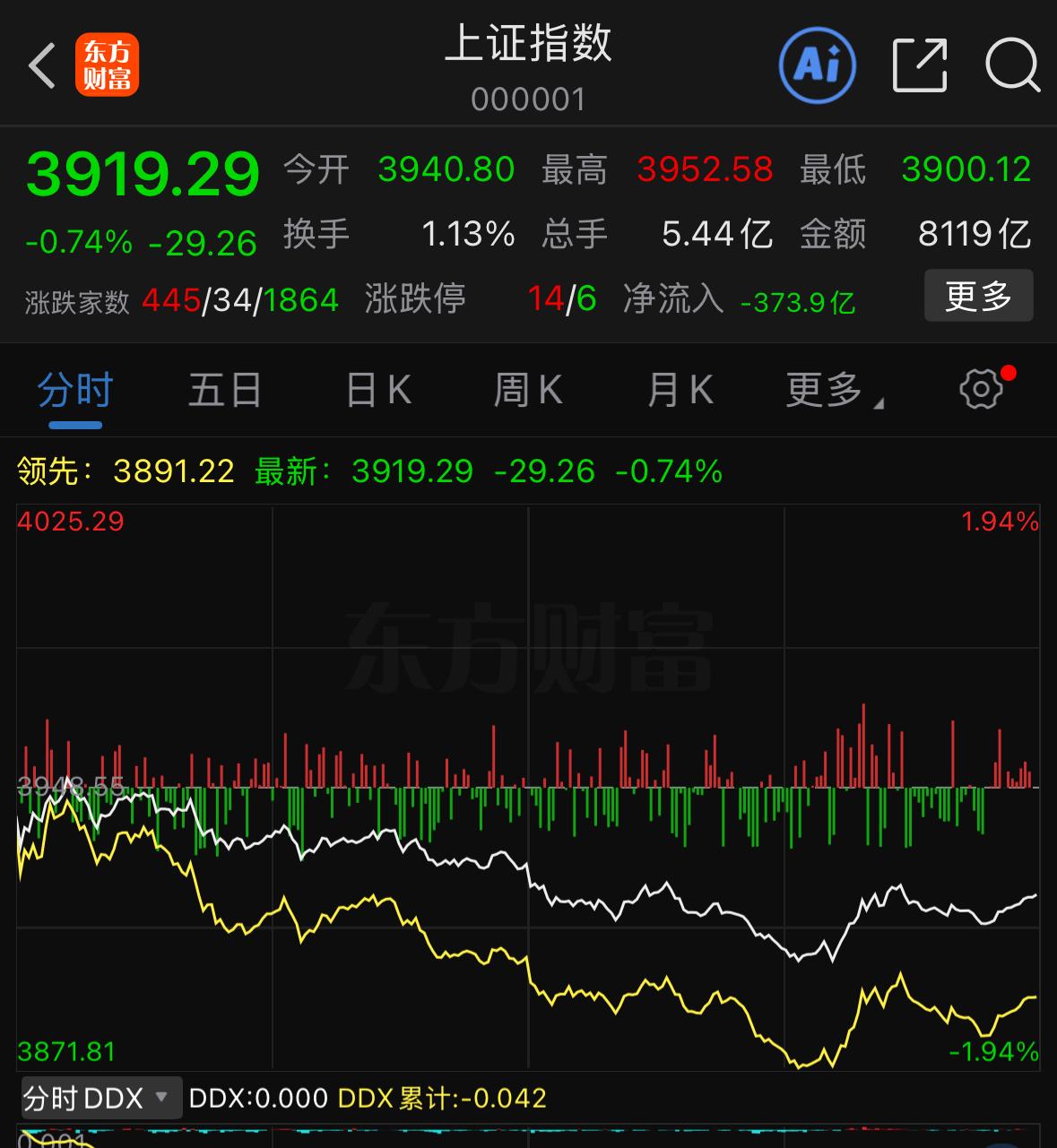Switch to the 日K tab
Screen dimensions: 1057x1148
(377, 390)
